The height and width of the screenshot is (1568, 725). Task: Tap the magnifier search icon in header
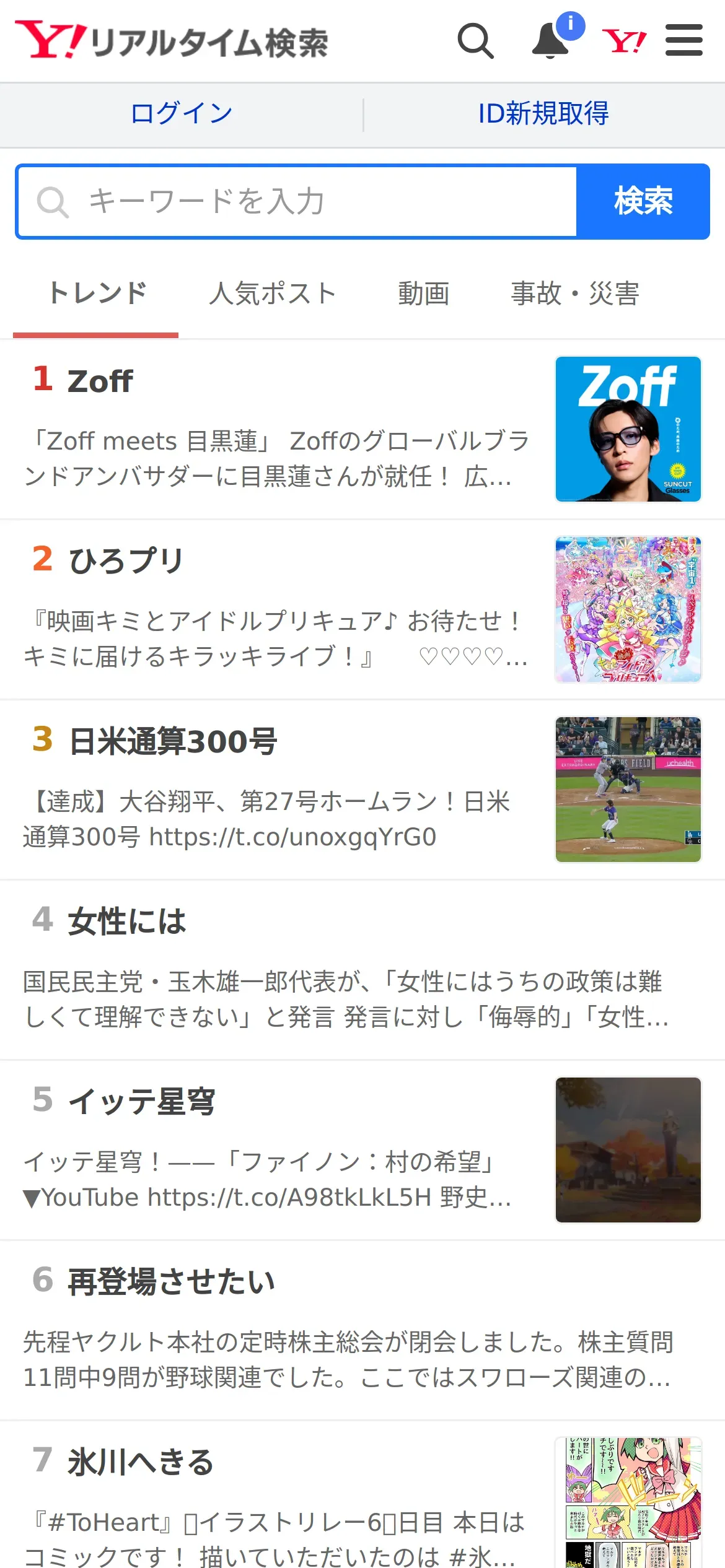point(475,41)
